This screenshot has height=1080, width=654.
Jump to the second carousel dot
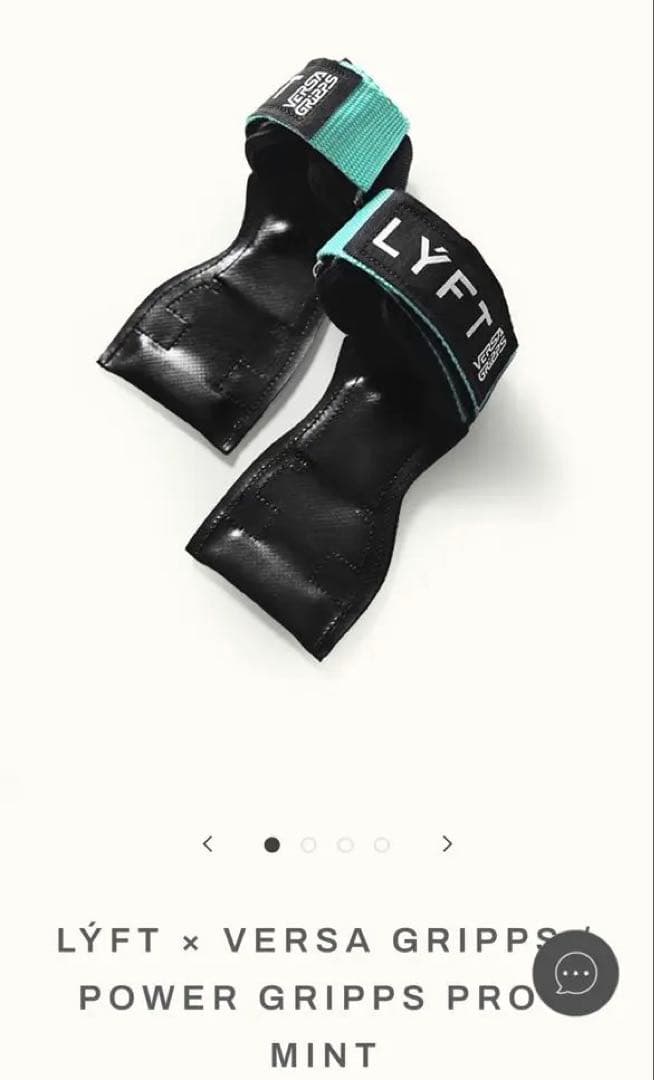(x=308, y=845)
